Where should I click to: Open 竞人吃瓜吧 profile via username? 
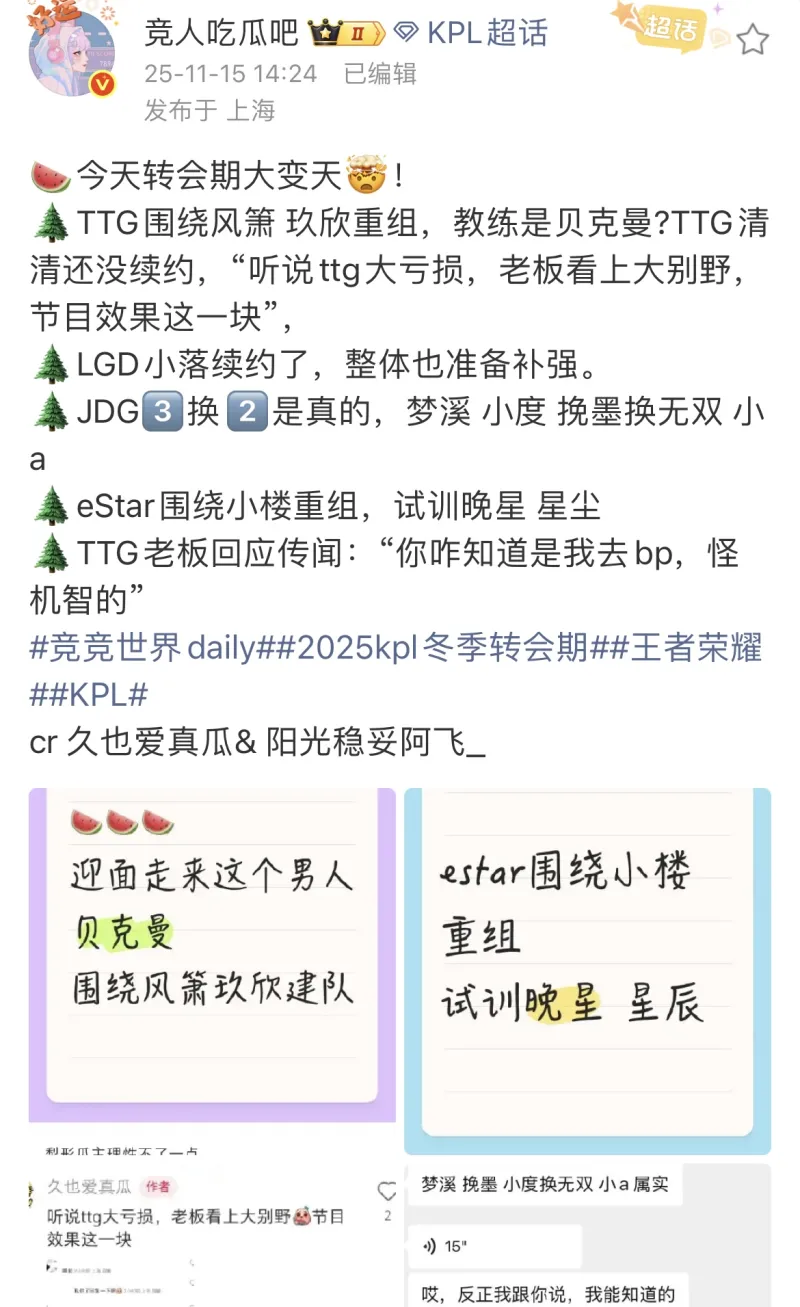coord(222,33)
